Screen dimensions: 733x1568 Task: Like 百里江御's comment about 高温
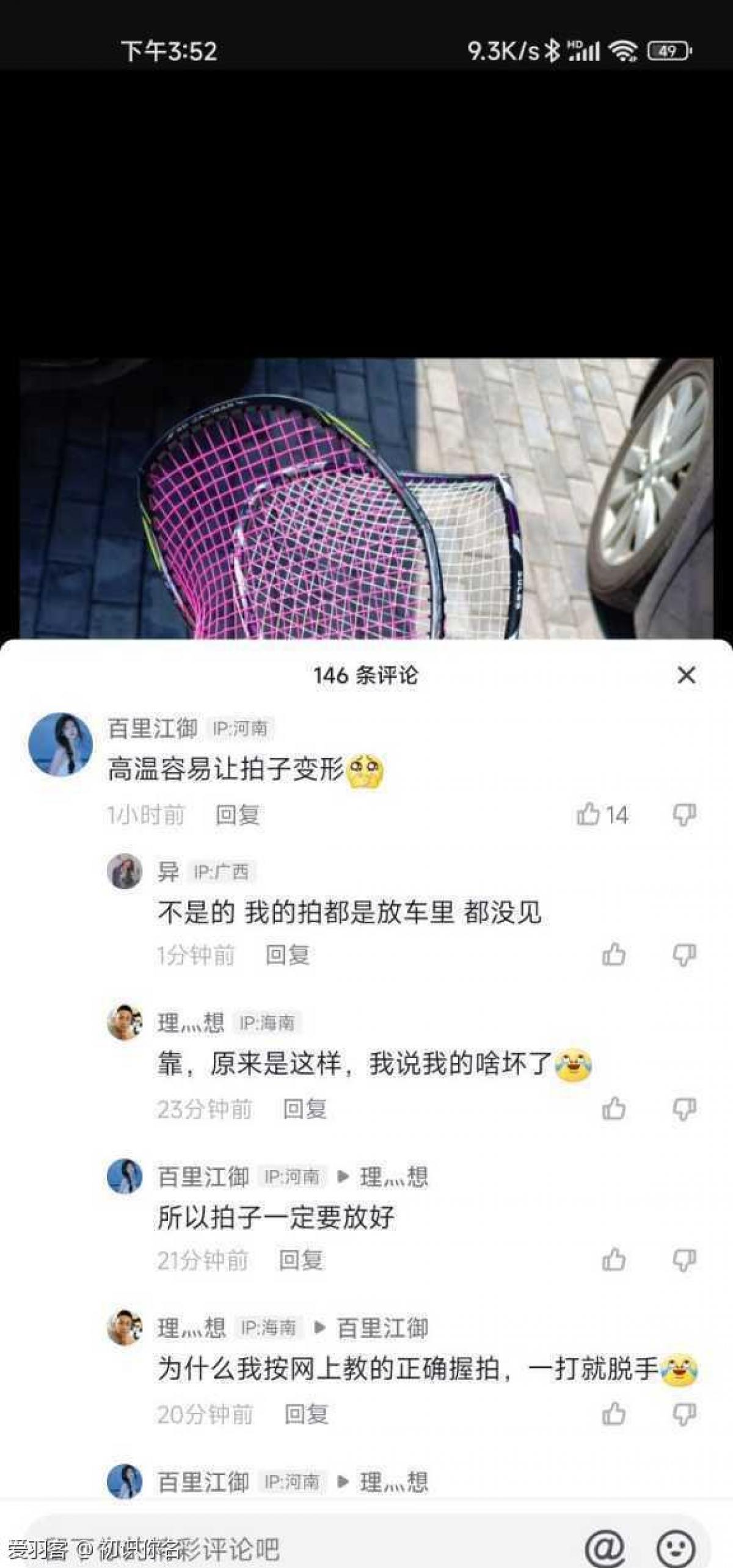589,815
